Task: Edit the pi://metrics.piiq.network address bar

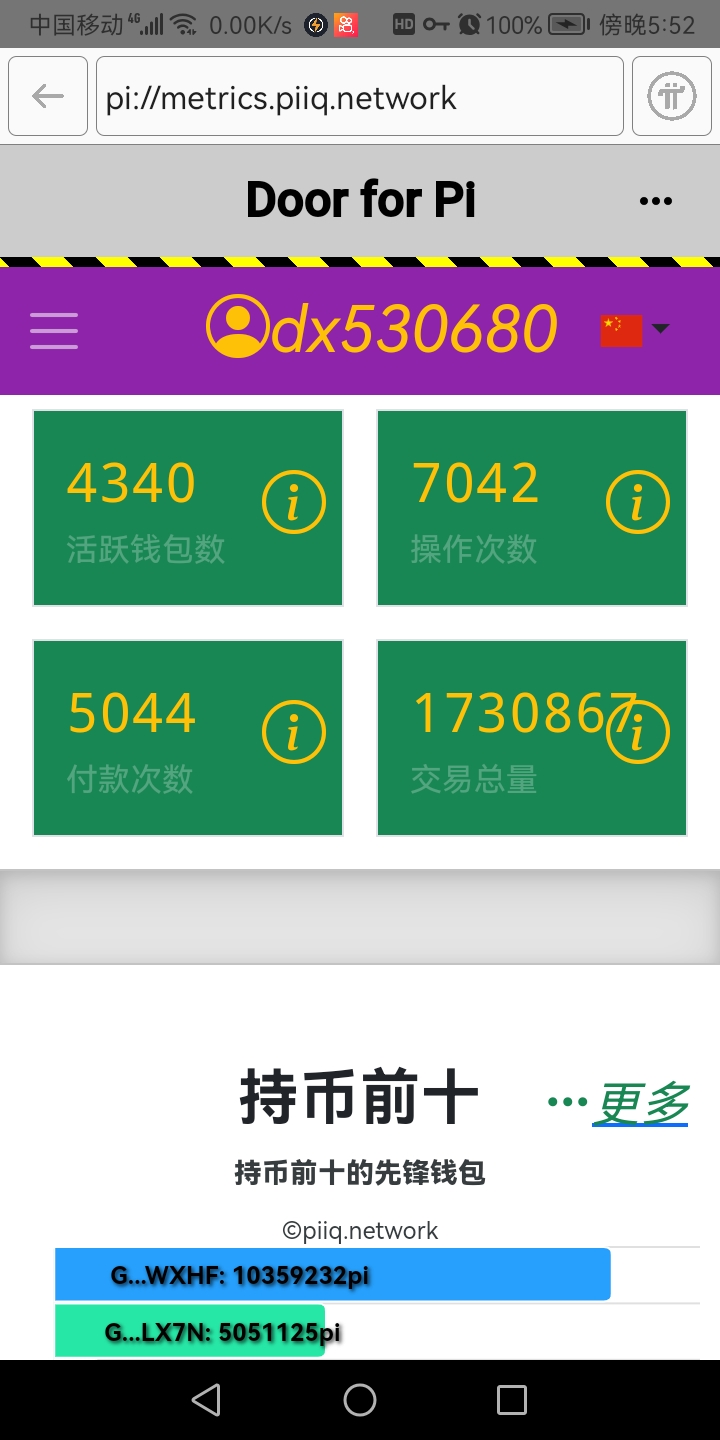Action: pos(360,96)
